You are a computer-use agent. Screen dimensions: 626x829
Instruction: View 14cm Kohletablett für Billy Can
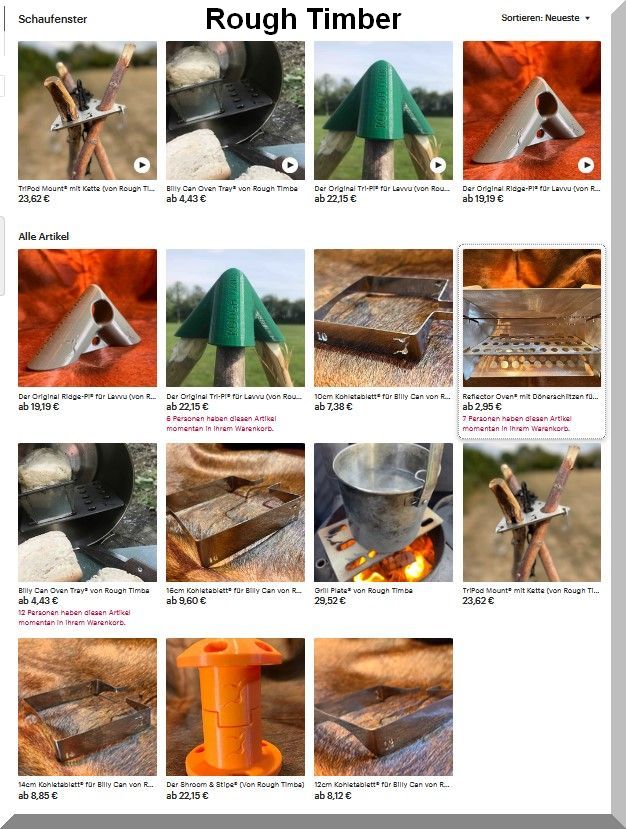(87, 706)
